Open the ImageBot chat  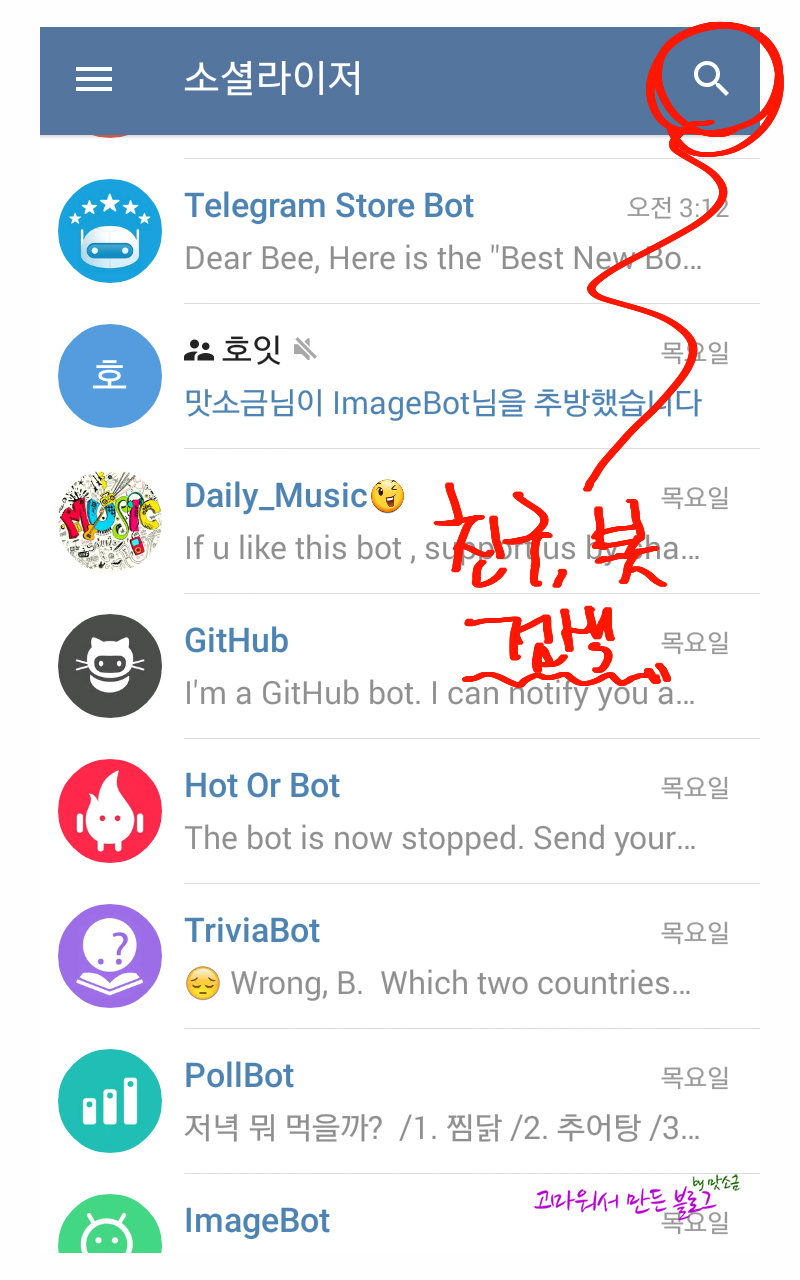tap(400, 1215)
